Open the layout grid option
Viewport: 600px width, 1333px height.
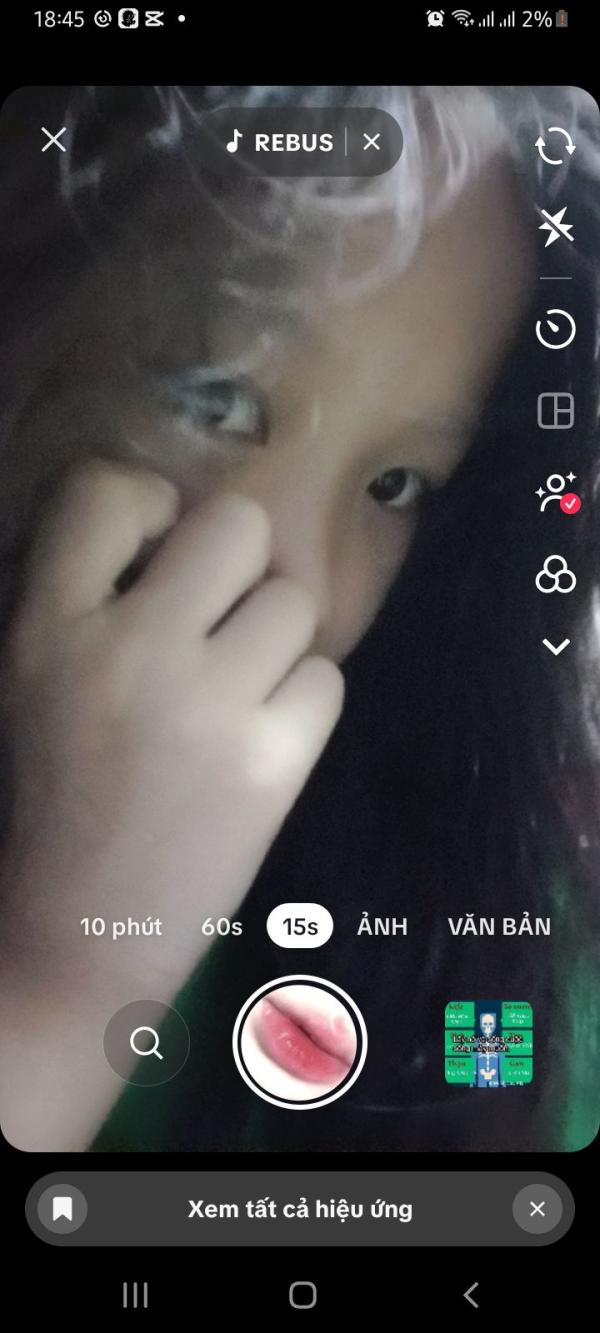click(555, 411)
